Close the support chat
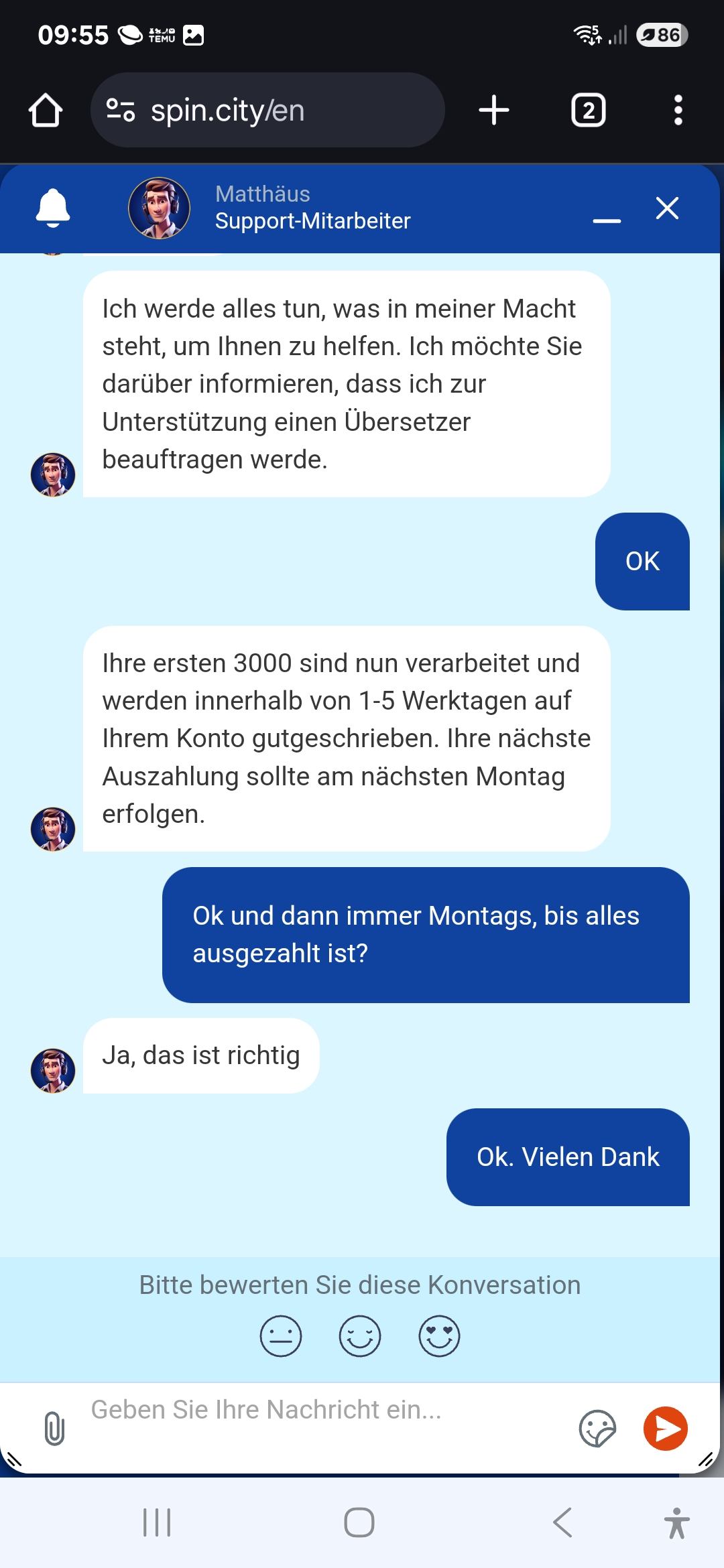The width and height of the screenshot is (724, 1568). (x=667, y=208)
